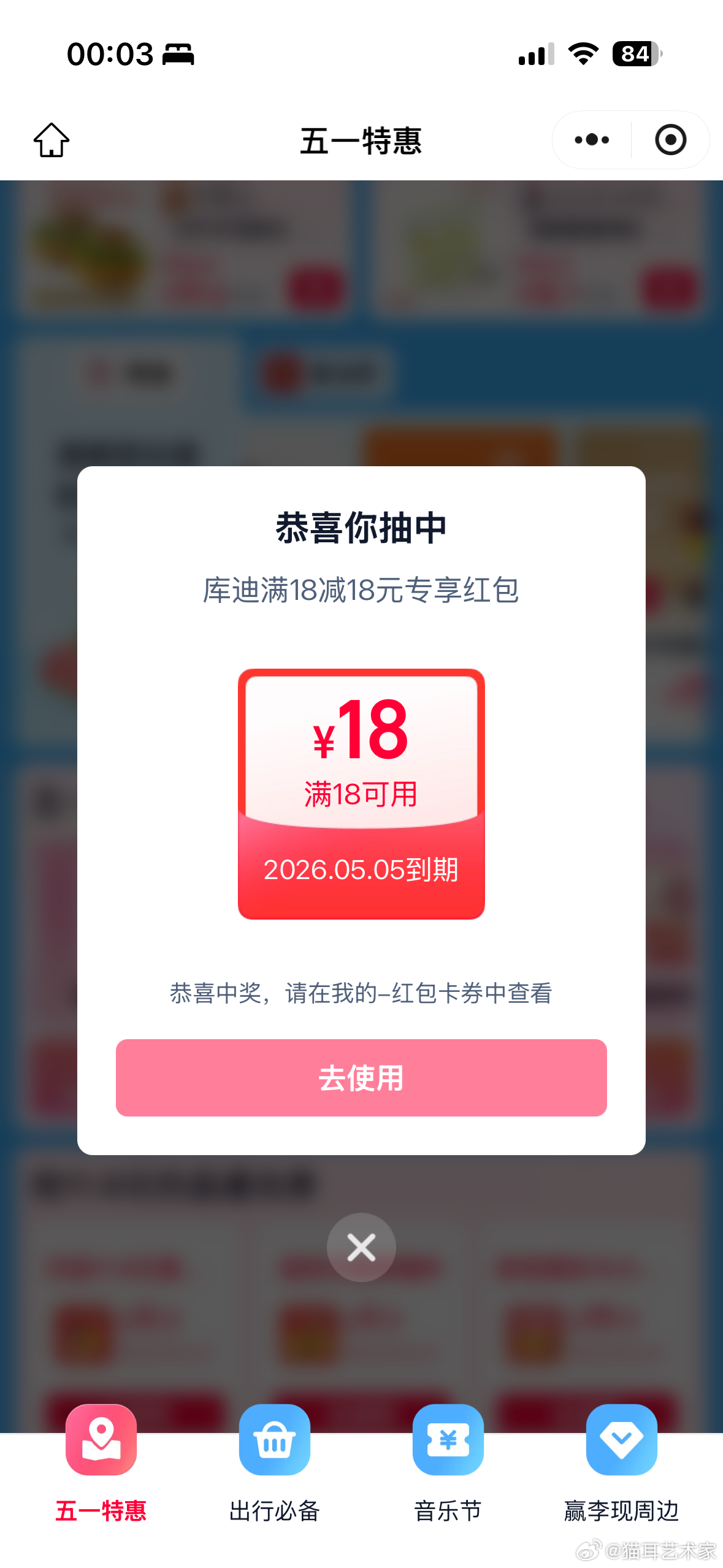Select the ¥18 red packet coupon card
723x1568 pixels.
(x=361, y=794)
